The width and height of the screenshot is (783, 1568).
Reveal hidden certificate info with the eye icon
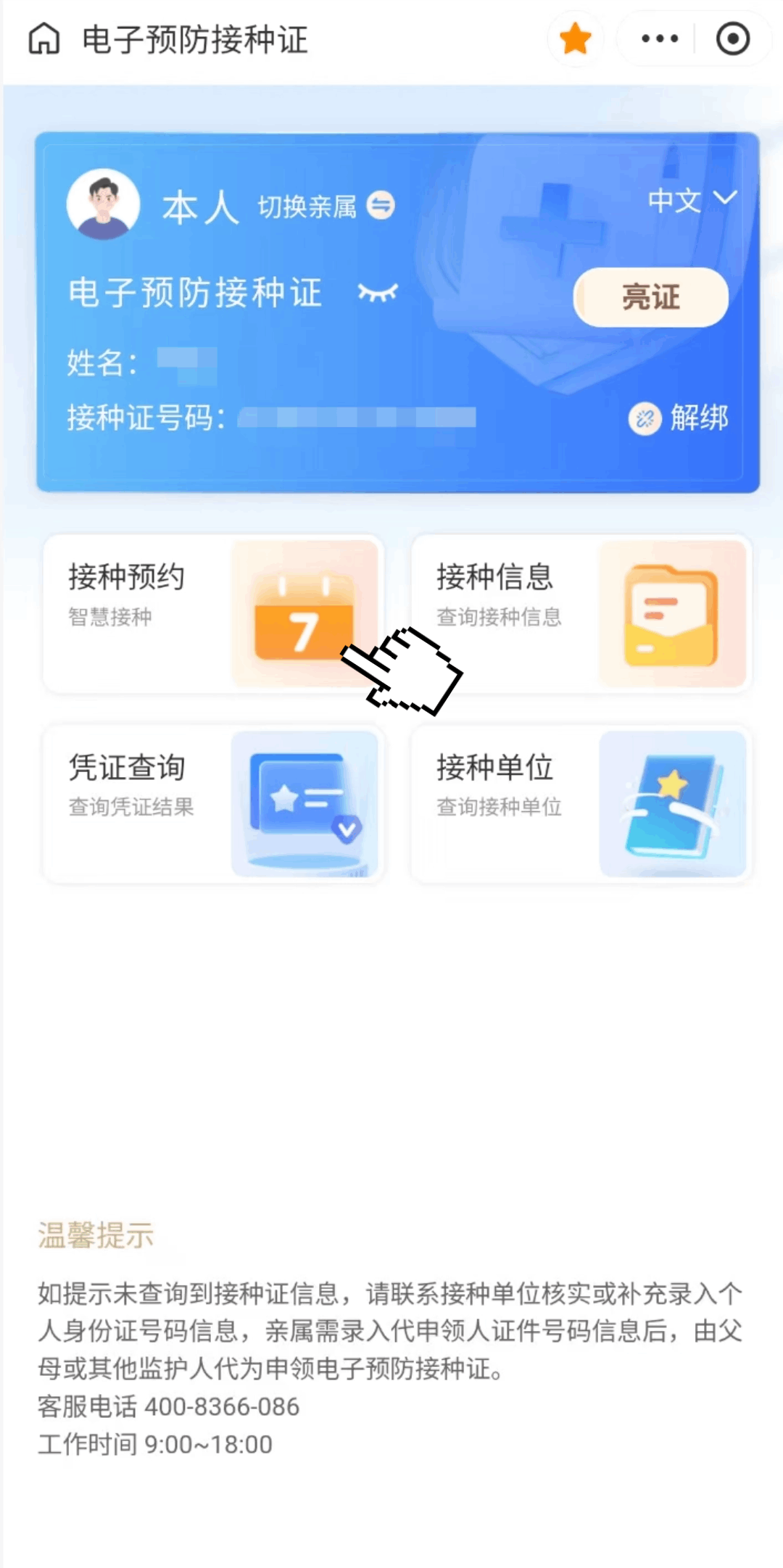378,293
